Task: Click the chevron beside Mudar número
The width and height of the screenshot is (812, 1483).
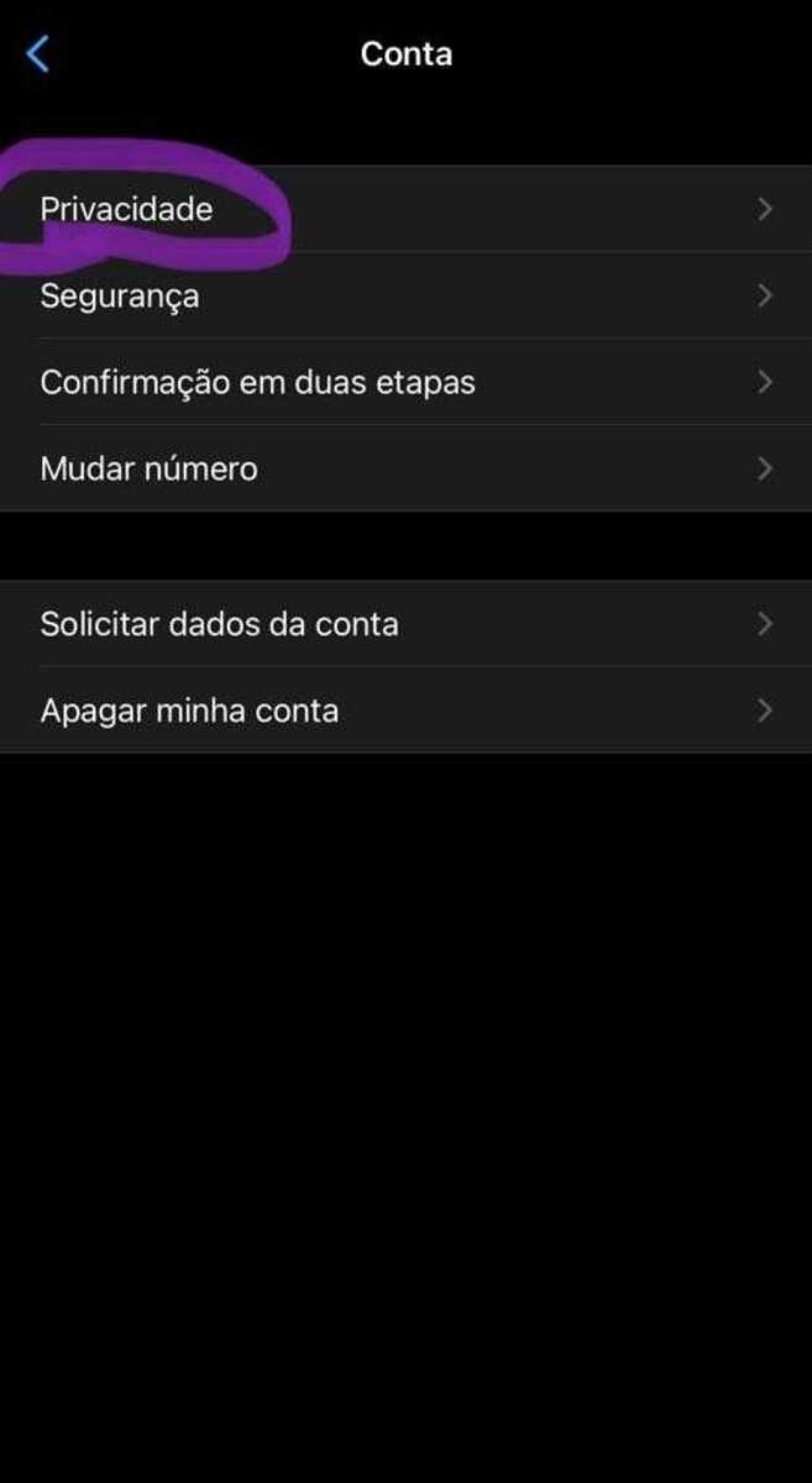Action: 765,468
